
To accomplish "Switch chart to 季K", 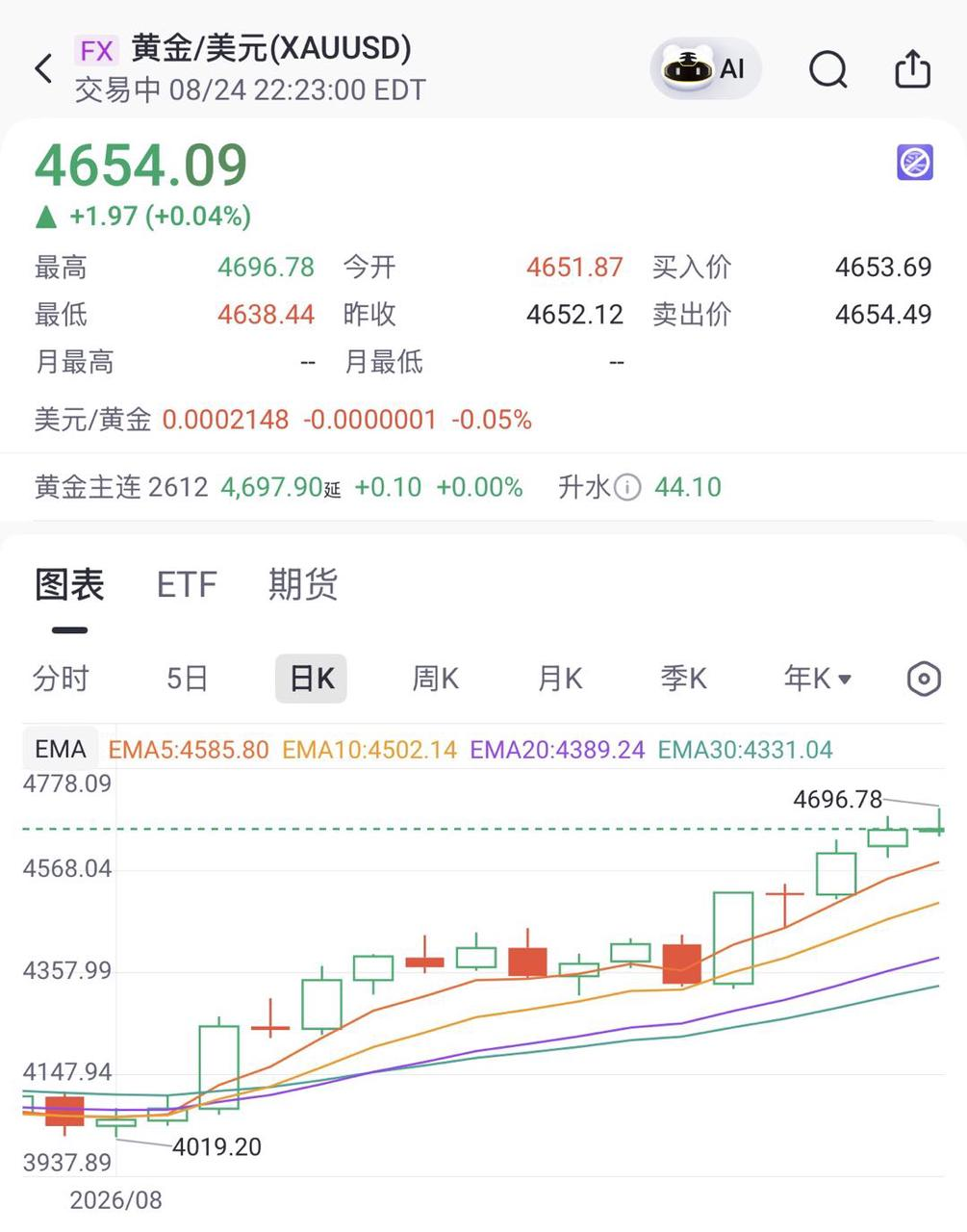I will (x=683, y=679).
